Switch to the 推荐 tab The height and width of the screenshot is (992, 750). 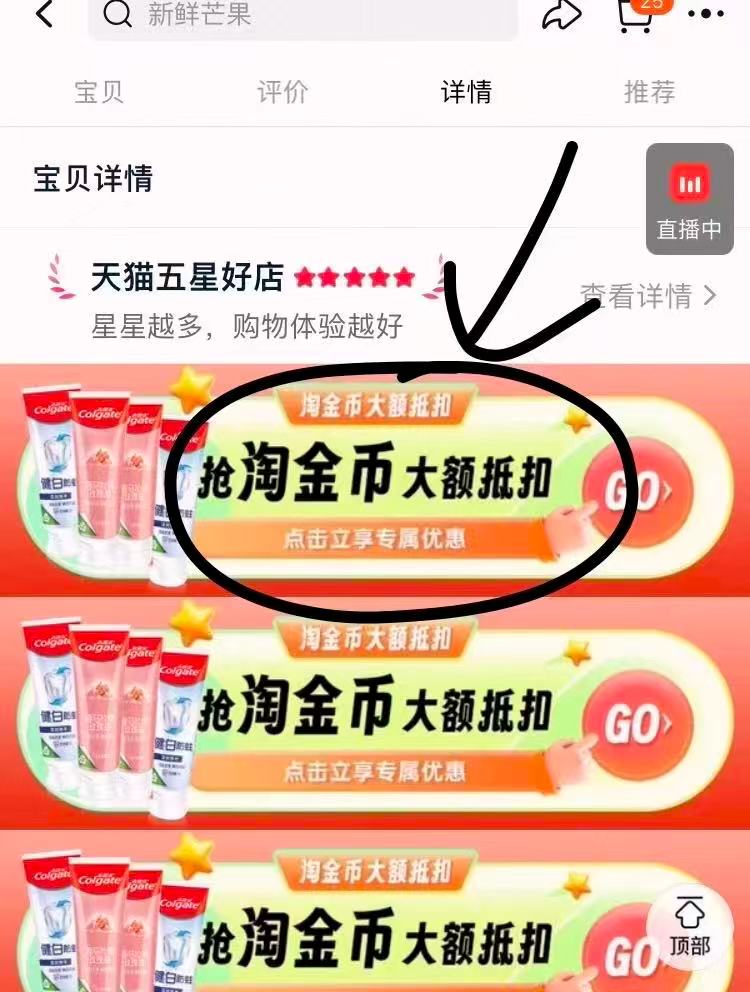[x=650, y=92]
